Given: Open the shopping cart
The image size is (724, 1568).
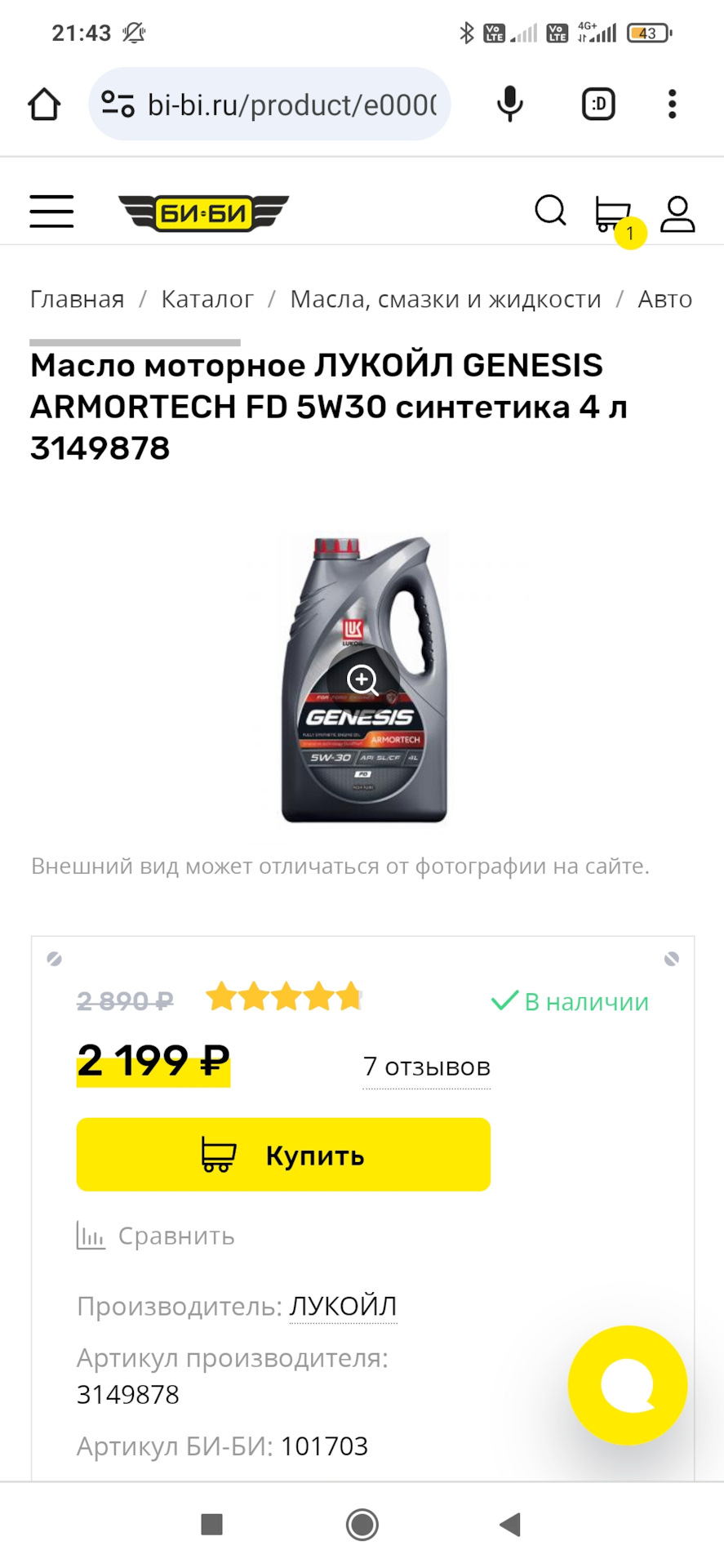Looking at the screenshot, I should point(614,216).
